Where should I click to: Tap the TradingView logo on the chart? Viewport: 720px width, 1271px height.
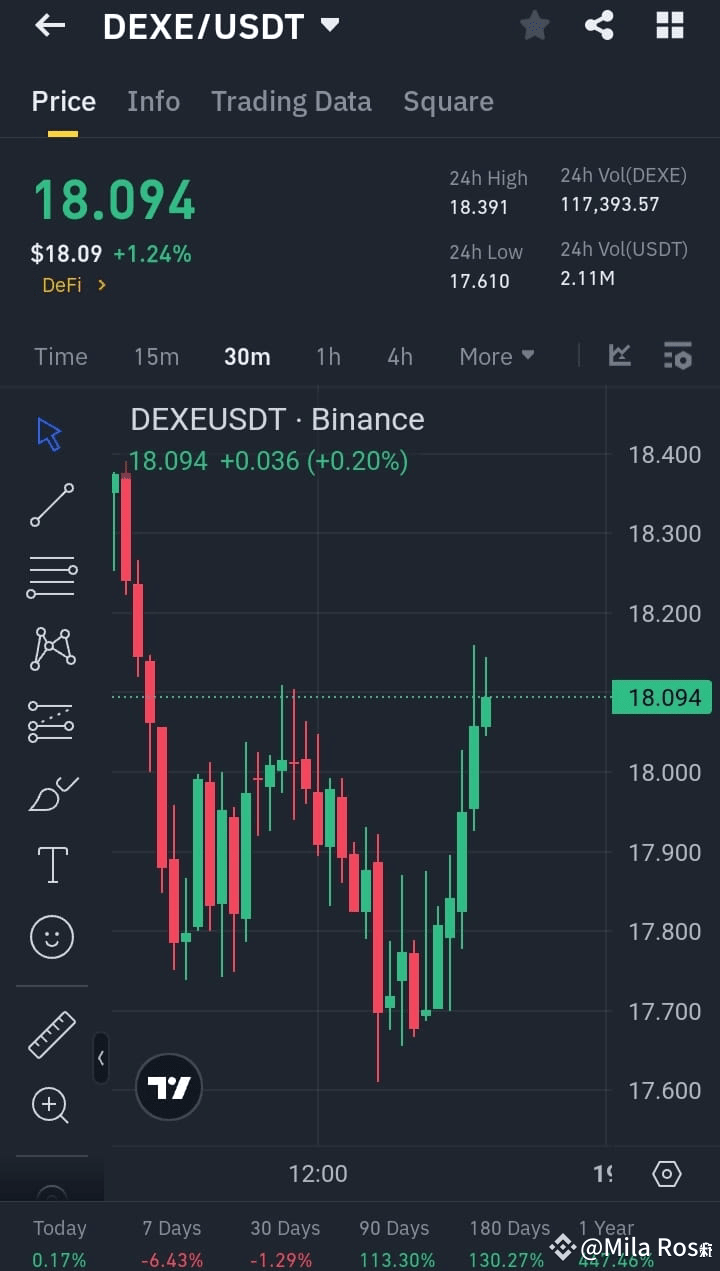pyautogui.click(x=168, y=1086)
